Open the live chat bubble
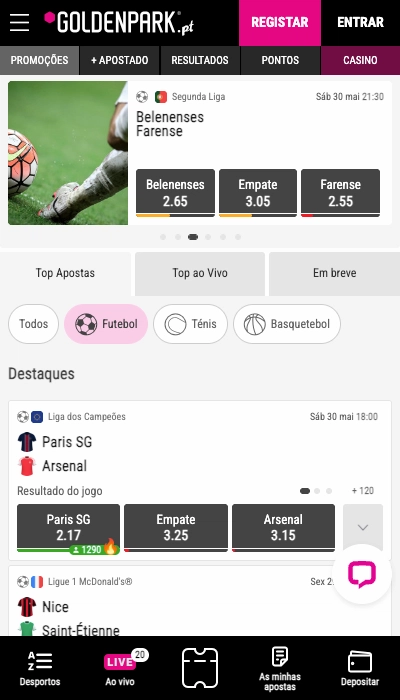 click(x=362, y=574)
